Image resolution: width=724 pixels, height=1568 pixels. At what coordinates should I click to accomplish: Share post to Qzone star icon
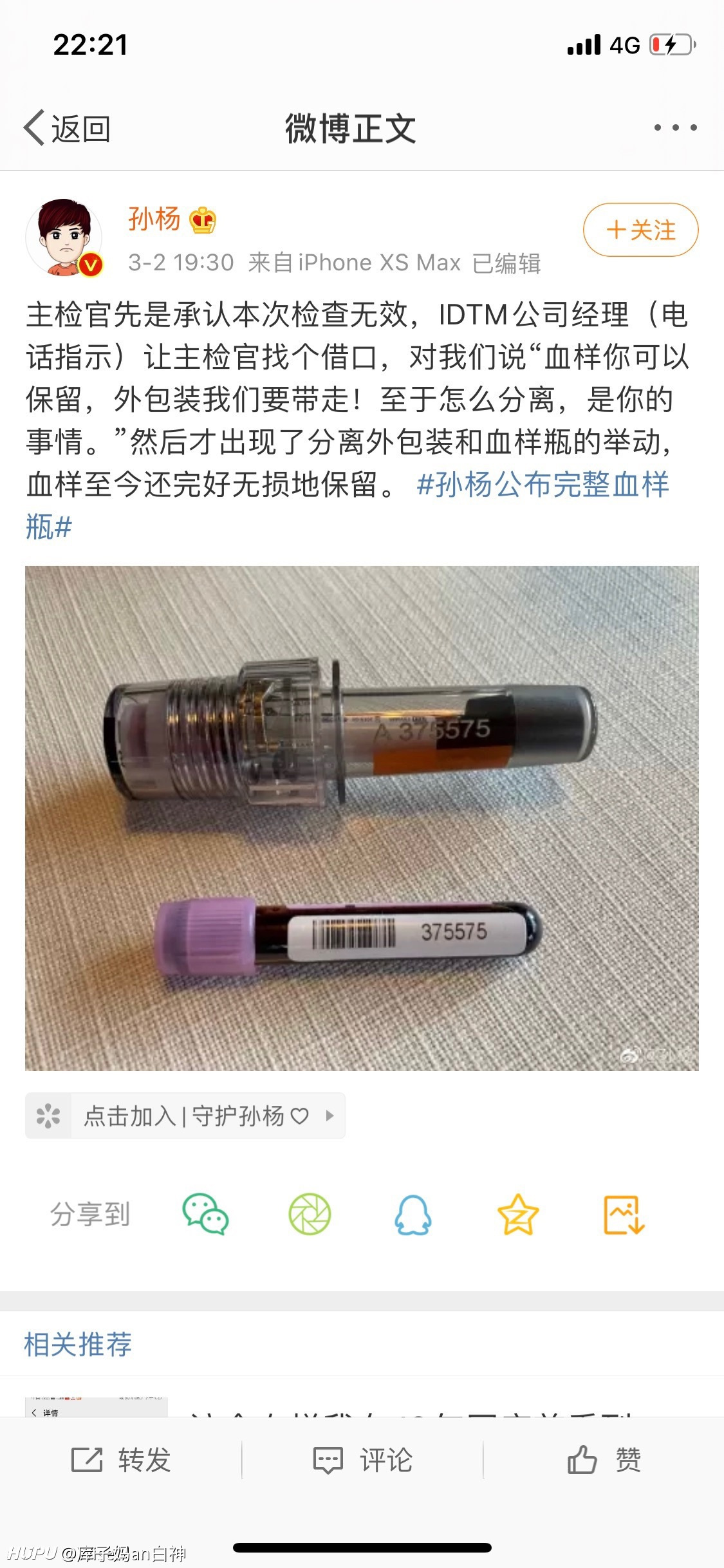[518, 1214]
